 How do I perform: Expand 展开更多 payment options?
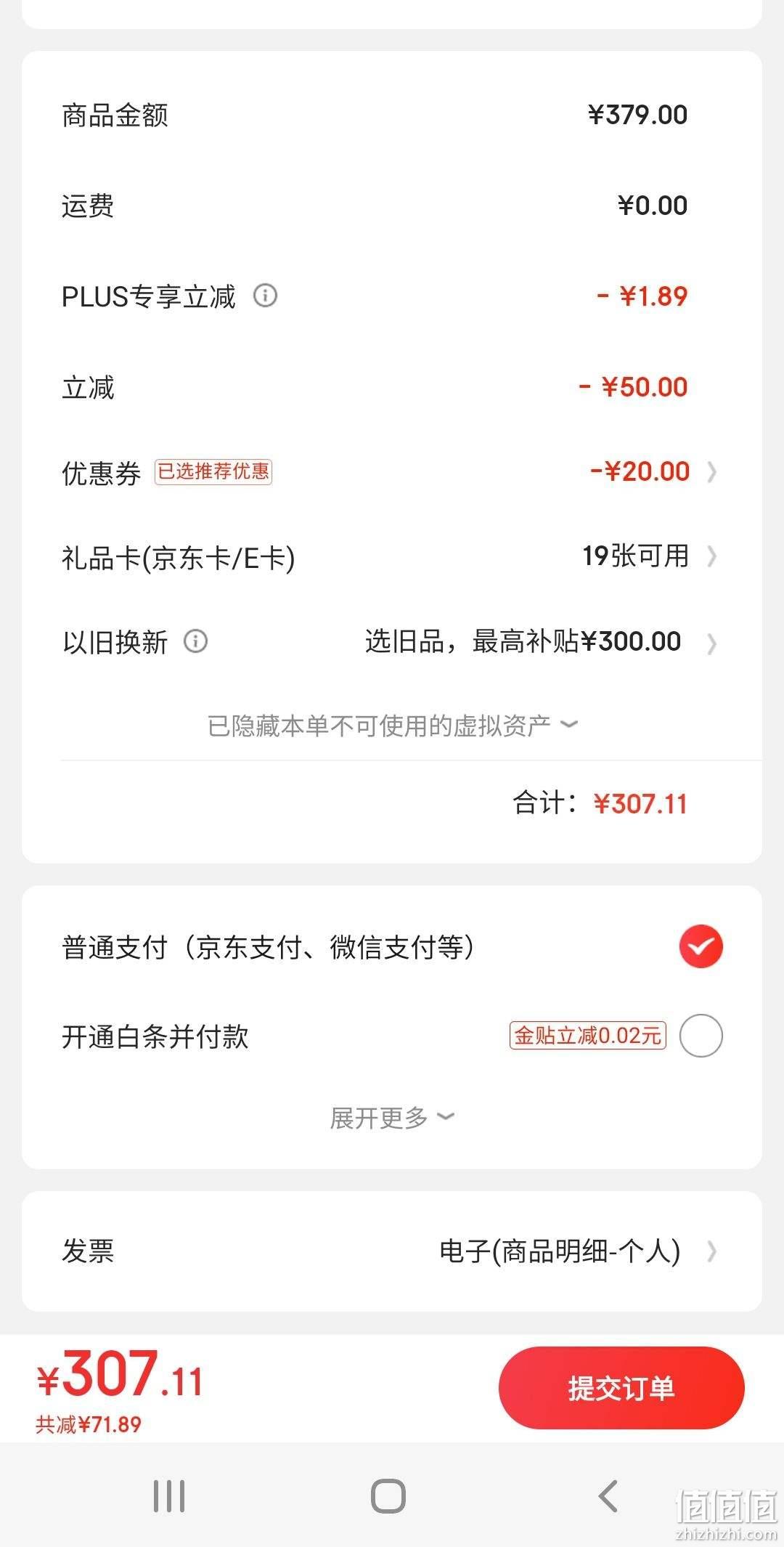point(392,1118)
